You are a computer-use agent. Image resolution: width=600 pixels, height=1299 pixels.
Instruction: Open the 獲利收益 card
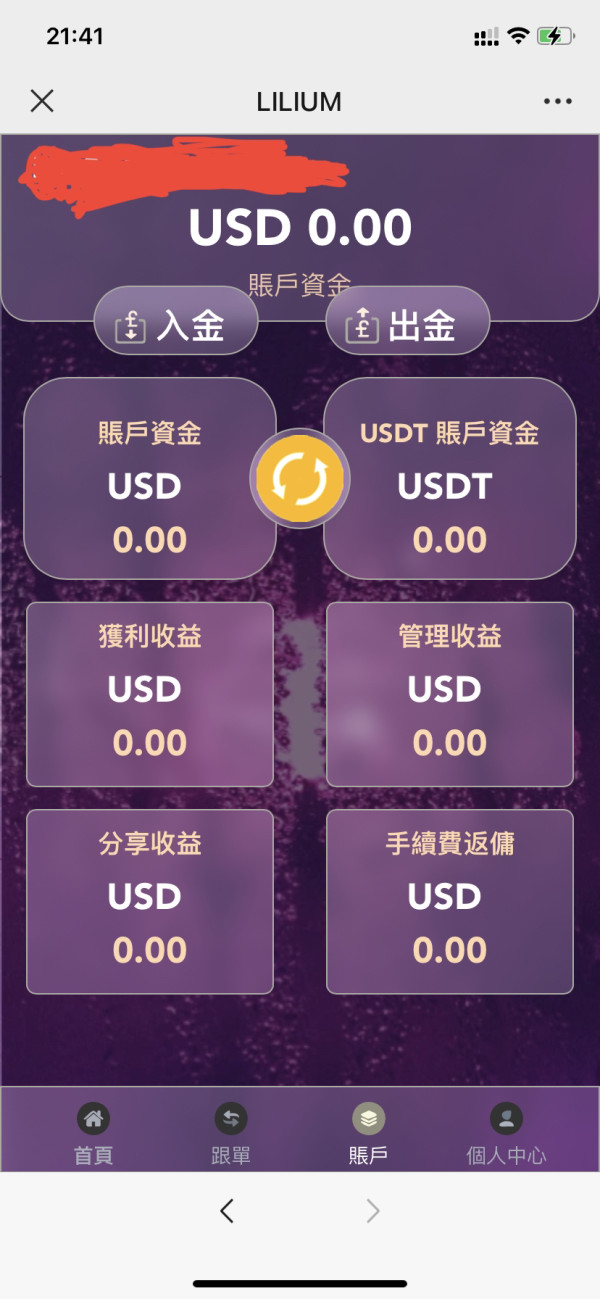150,694
